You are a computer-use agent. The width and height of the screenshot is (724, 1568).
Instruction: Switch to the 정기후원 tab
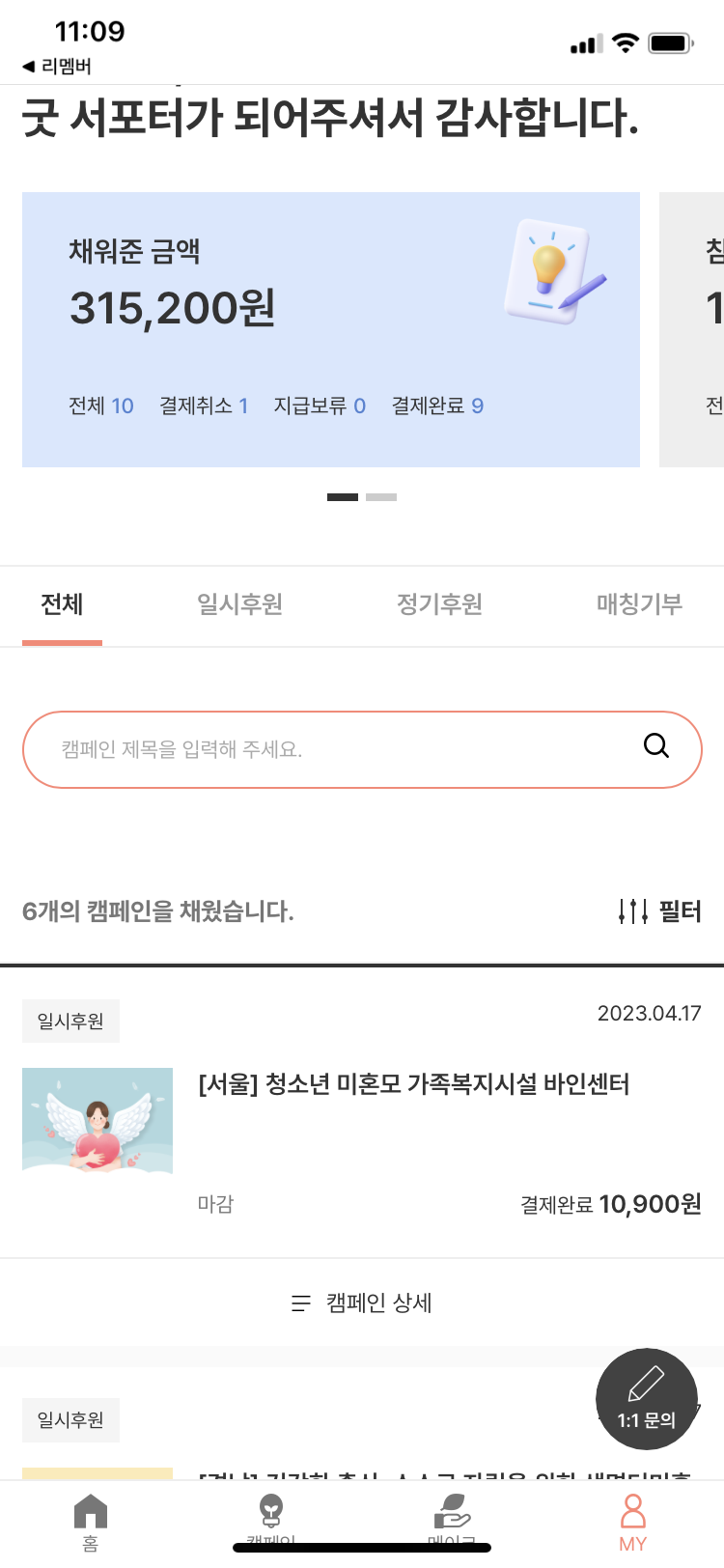coord(439,604)
